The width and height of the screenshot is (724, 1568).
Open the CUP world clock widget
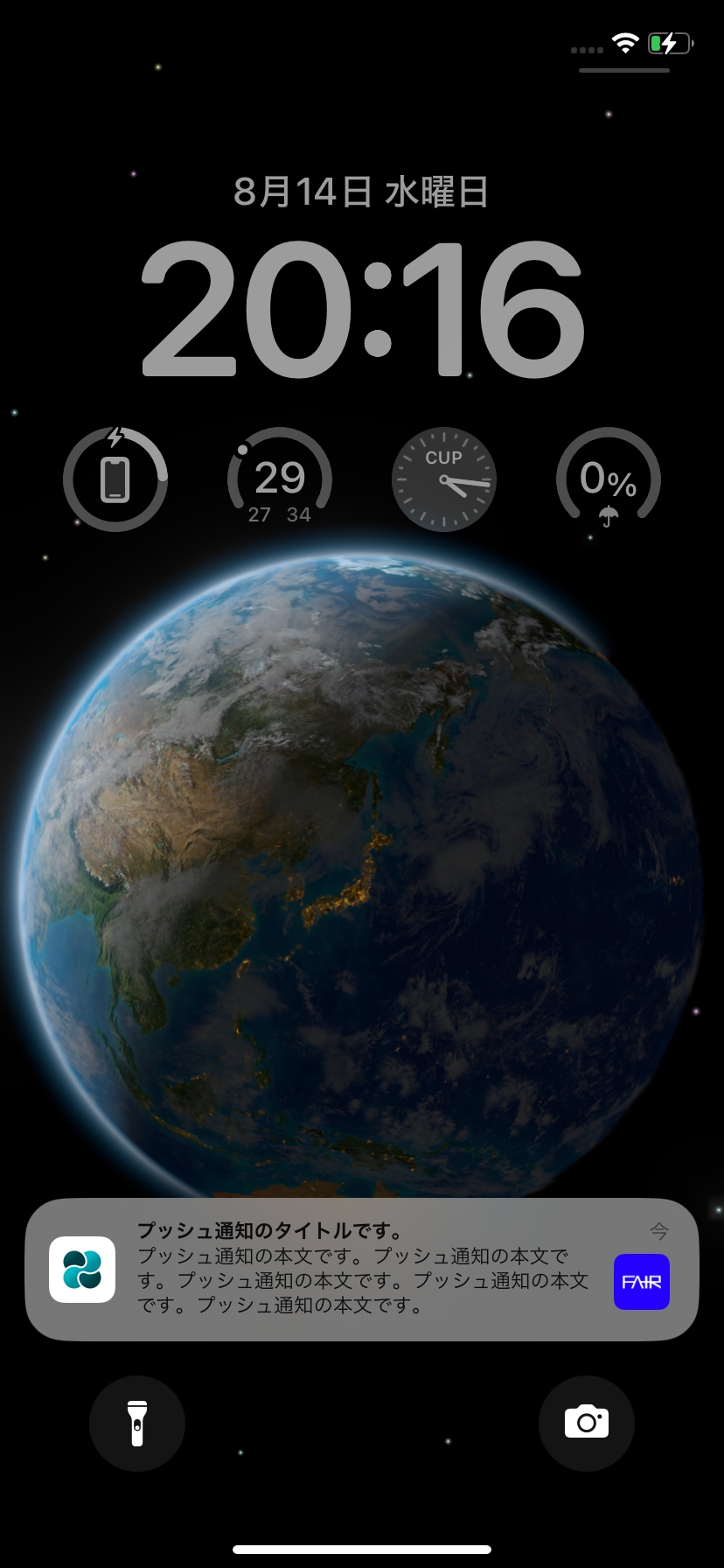tap(443, 479)
